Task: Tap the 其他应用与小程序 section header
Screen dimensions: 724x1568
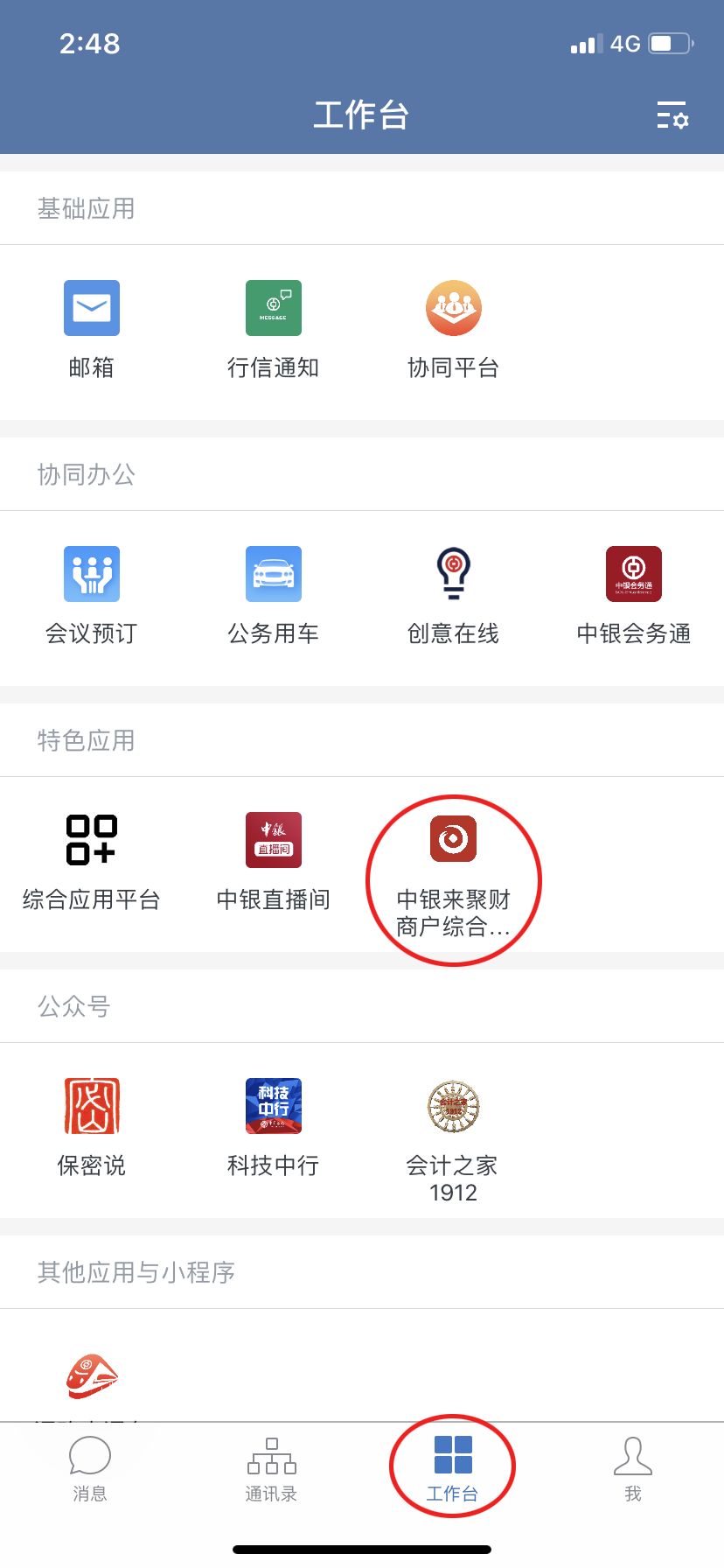Action: [x=135, y=1273]
